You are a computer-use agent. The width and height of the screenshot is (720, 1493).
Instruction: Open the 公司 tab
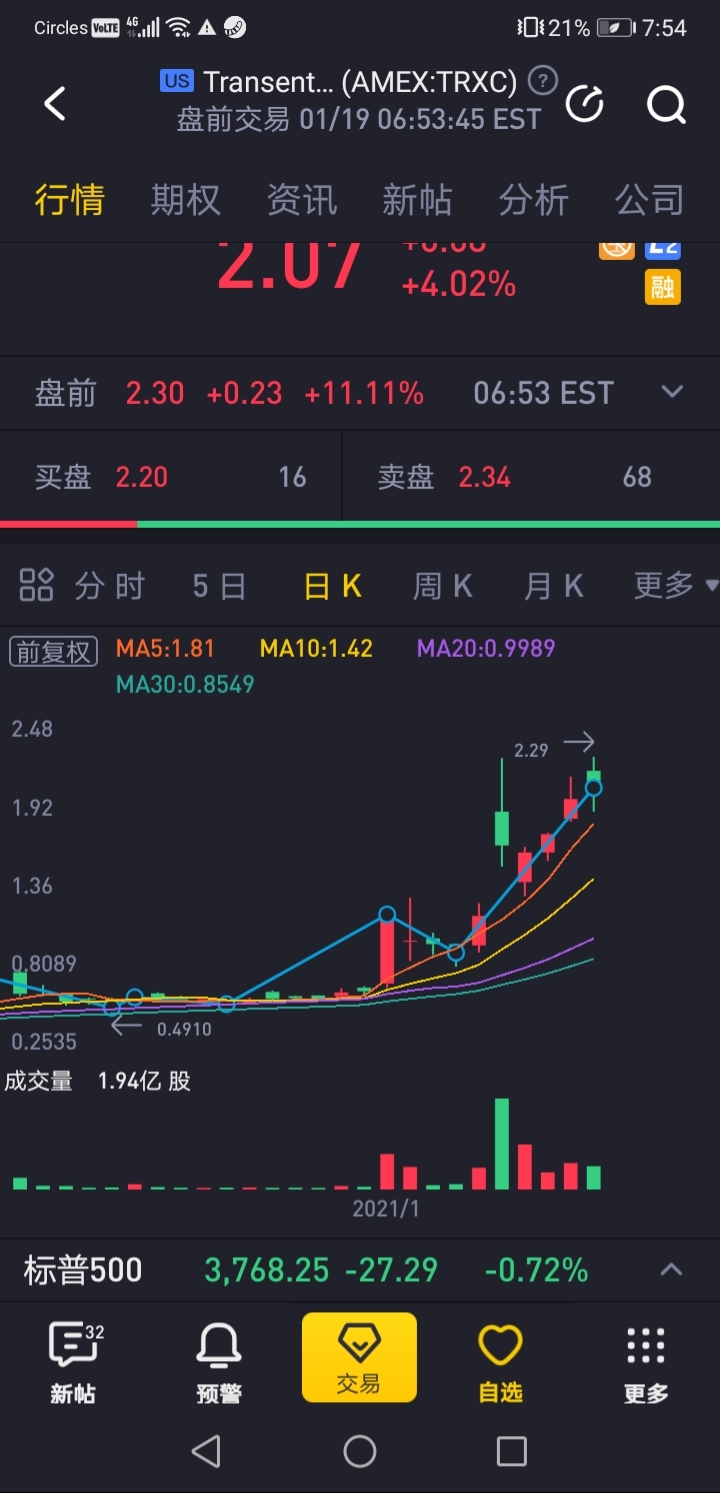[650, 200]
